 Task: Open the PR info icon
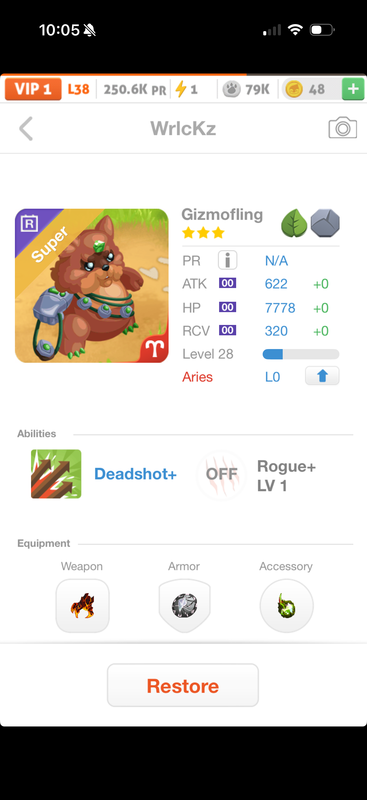(x=228, y=260)
